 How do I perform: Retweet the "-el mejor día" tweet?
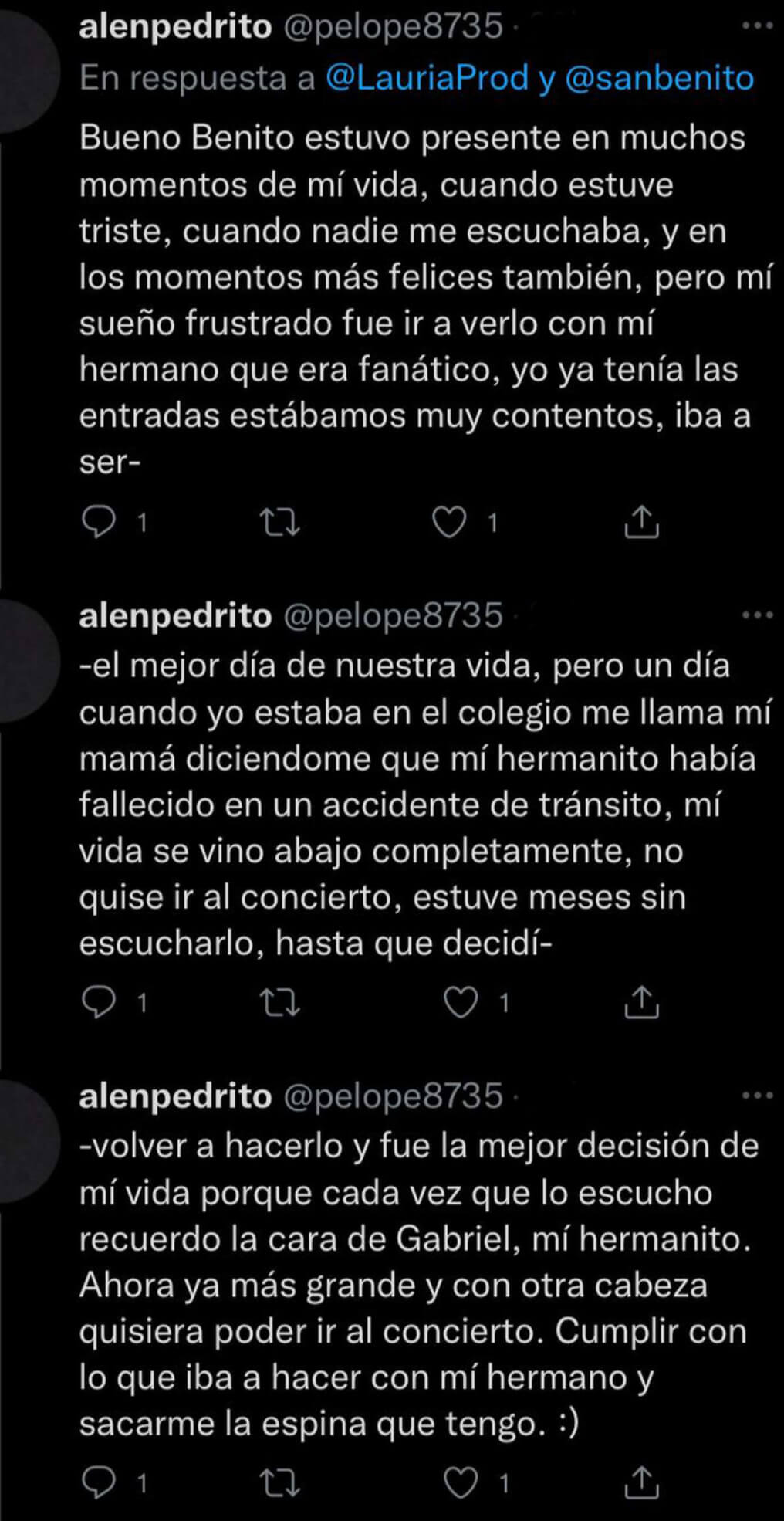coord(280,1002)
